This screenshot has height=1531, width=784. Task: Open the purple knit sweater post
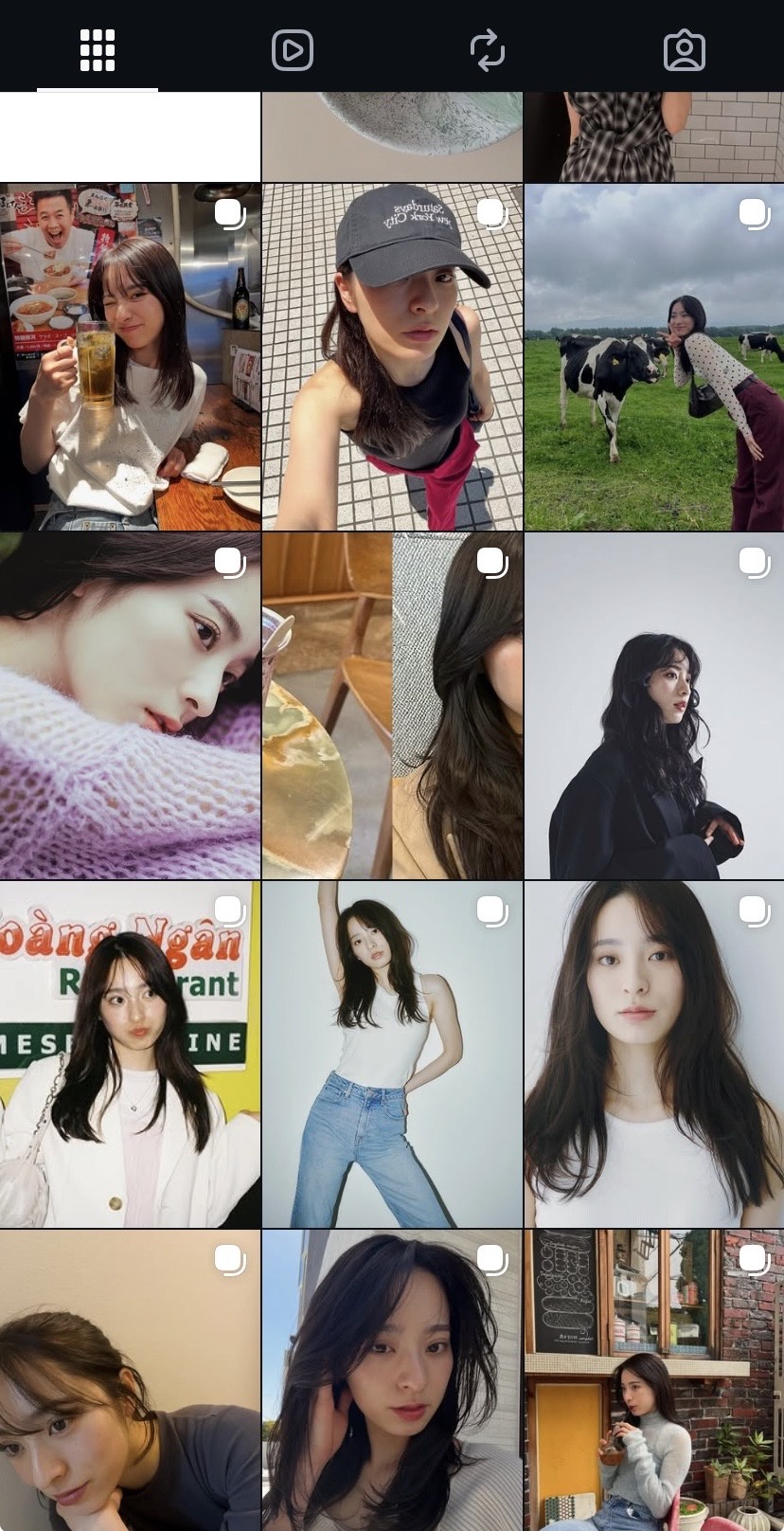pyautogui.click(x=130, y=705)
